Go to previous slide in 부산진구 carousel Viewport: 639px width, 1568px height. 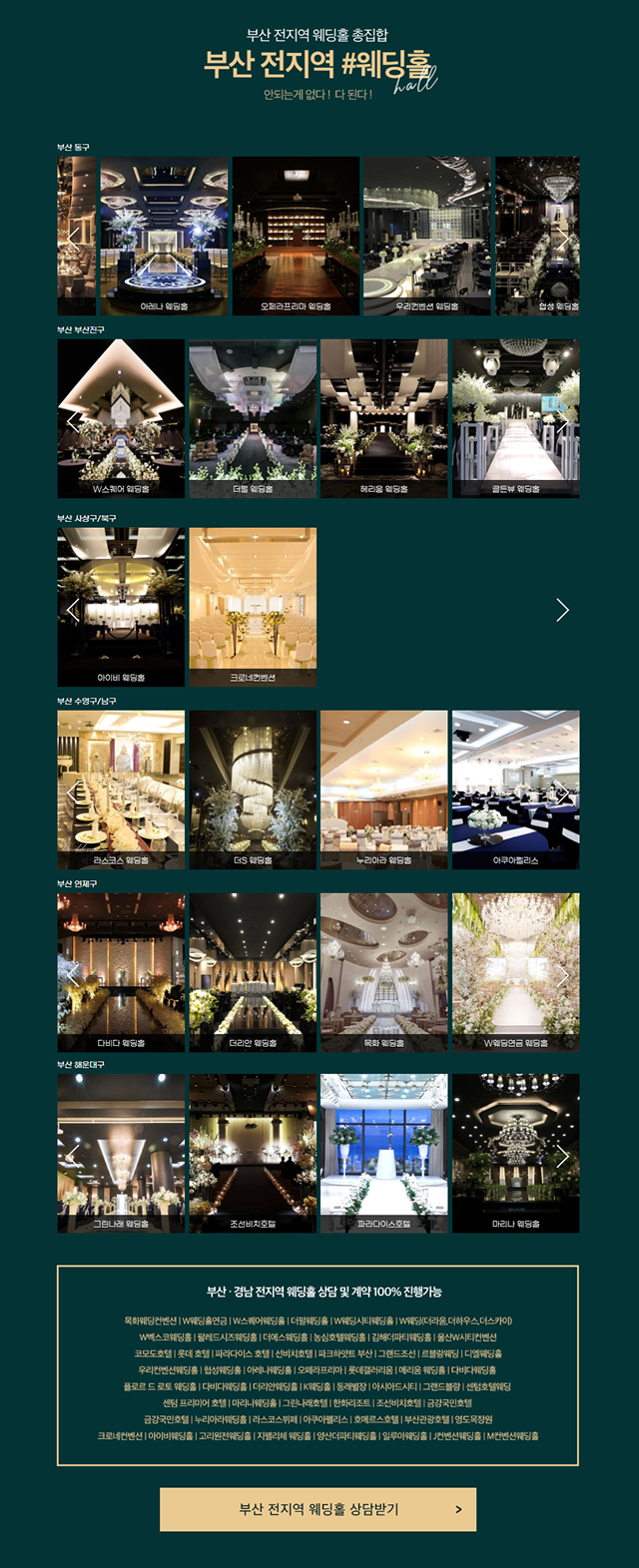pyautogui.click(x=72, y=422)
